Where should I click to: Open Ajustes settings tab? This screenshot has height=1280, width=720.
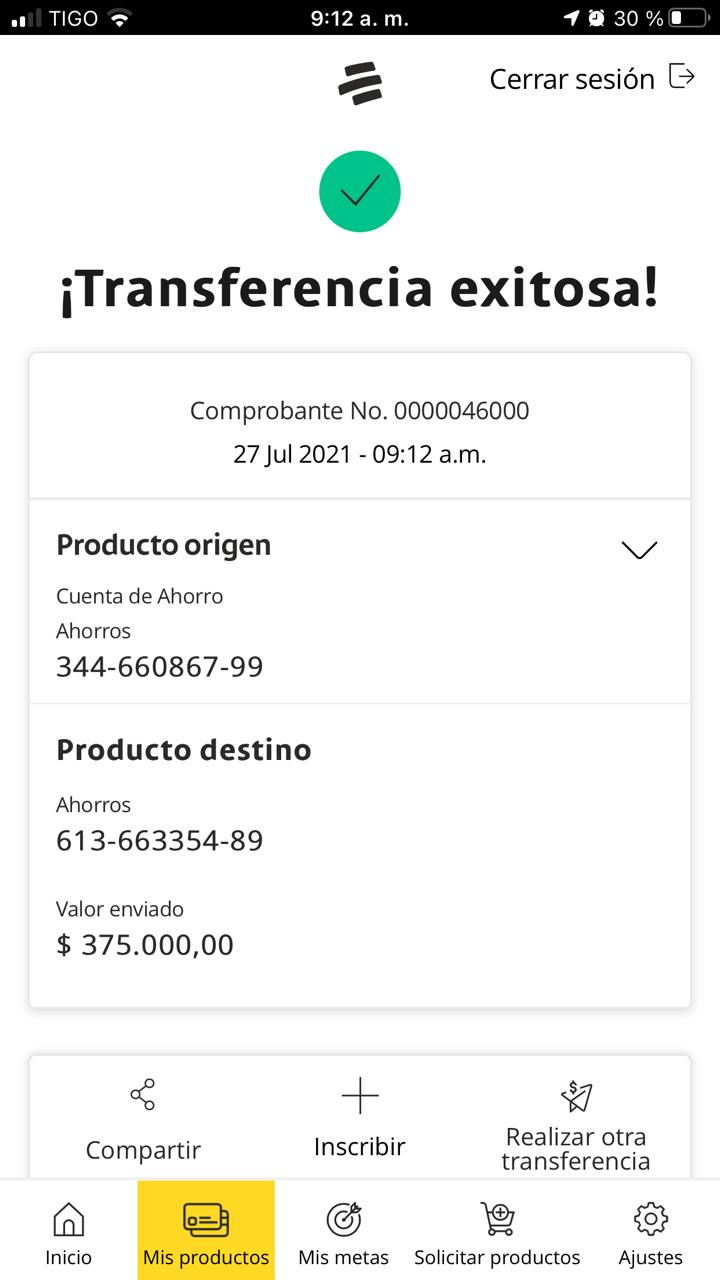pyautogui.click(x=651, y=1232)
